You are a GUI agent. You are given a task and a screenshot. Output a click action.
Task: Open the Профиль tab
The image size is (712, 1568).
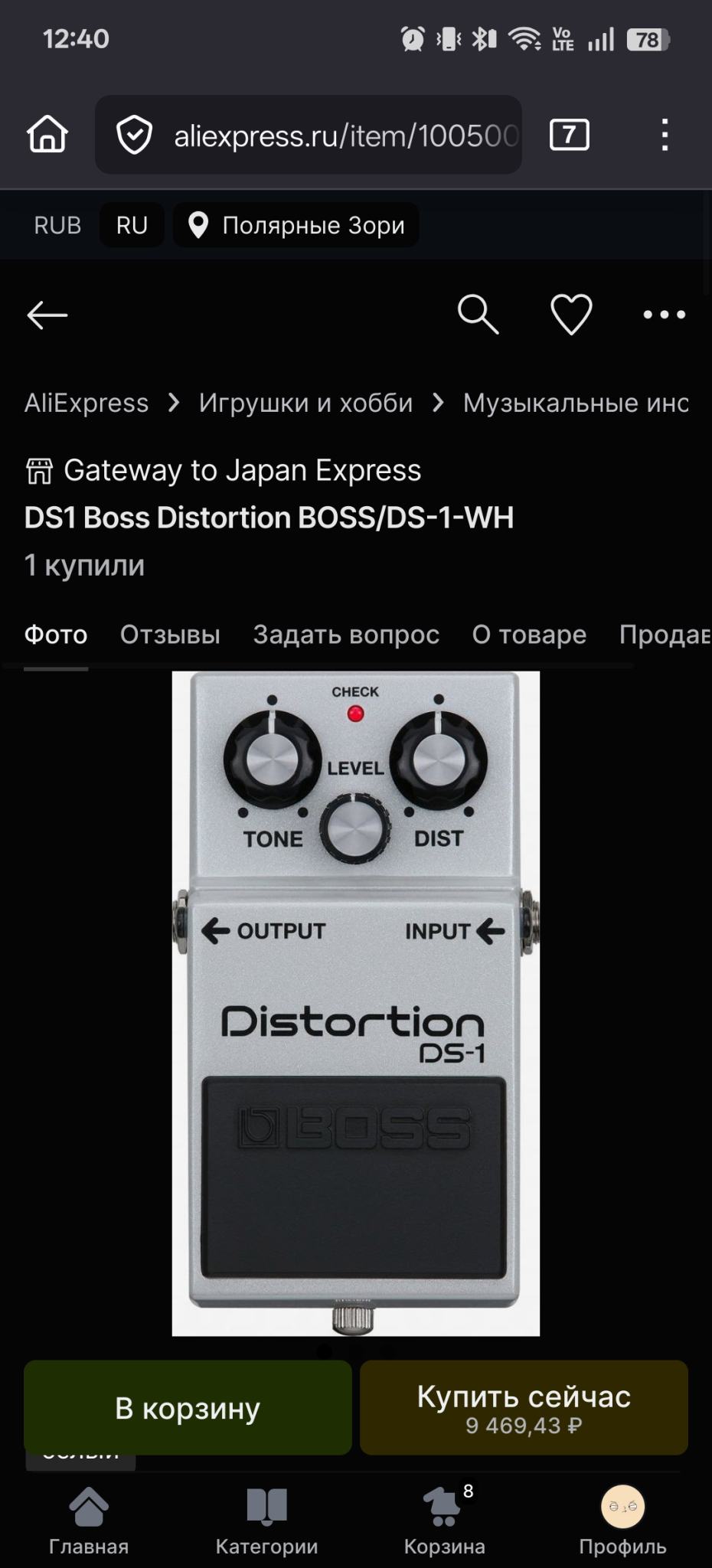coord(622,1520)
